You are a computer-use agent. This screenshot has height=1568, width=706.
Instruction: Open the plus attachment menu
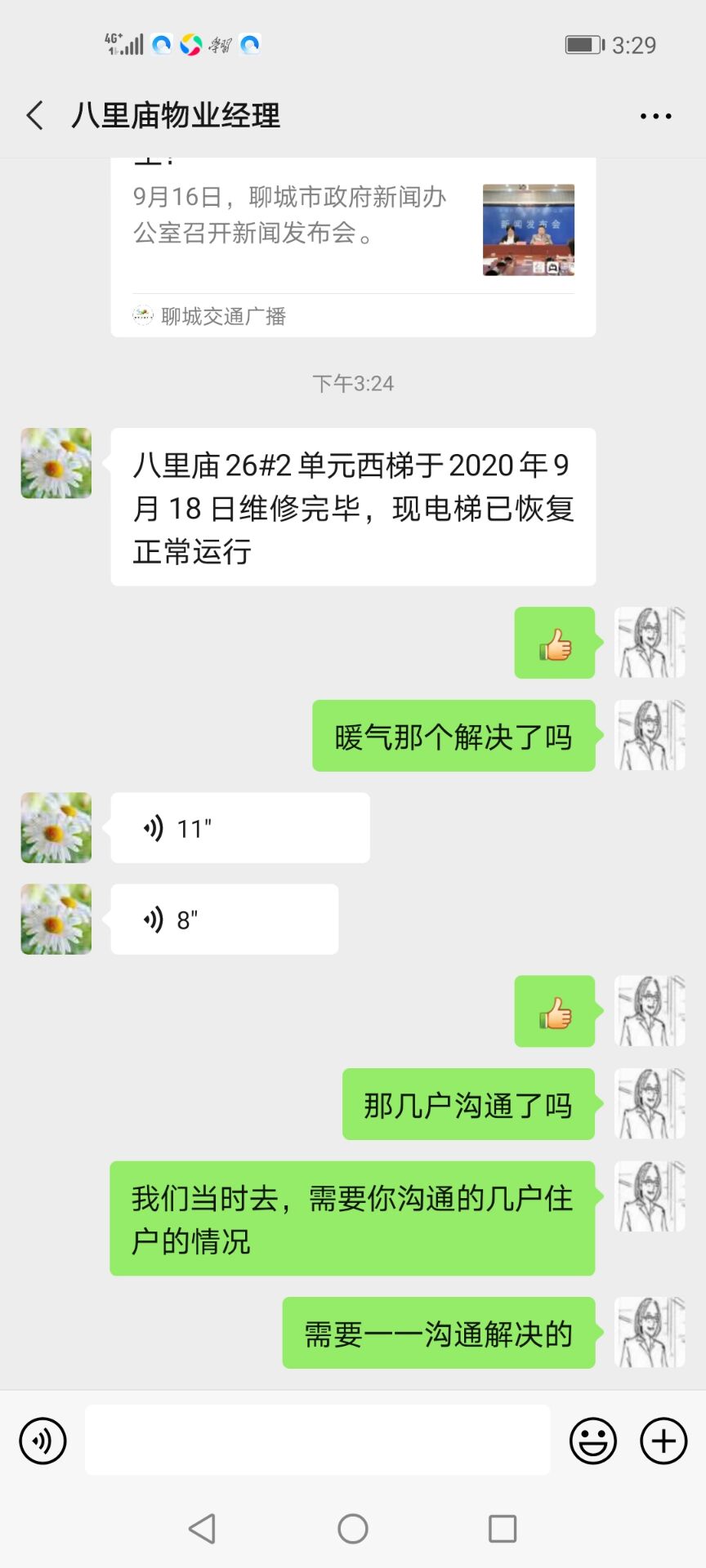[x=663, y=1441]
